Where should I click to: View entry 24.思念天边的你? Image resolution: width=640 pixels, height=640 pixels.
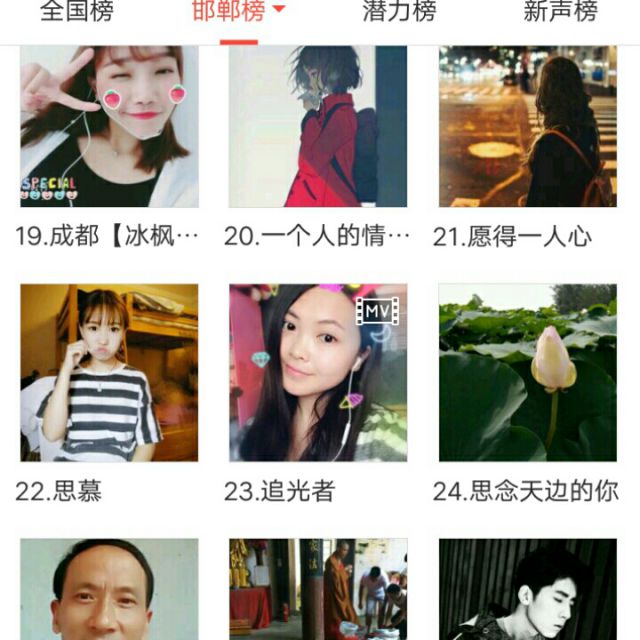coord(527,372)
